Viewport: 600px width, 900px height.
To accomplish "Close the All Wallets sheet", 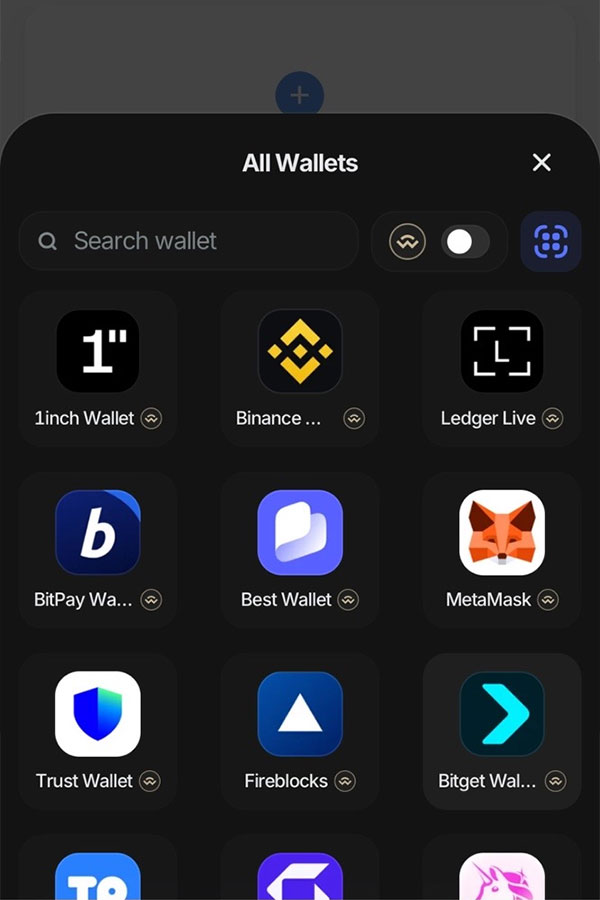I will coord(541,162).
